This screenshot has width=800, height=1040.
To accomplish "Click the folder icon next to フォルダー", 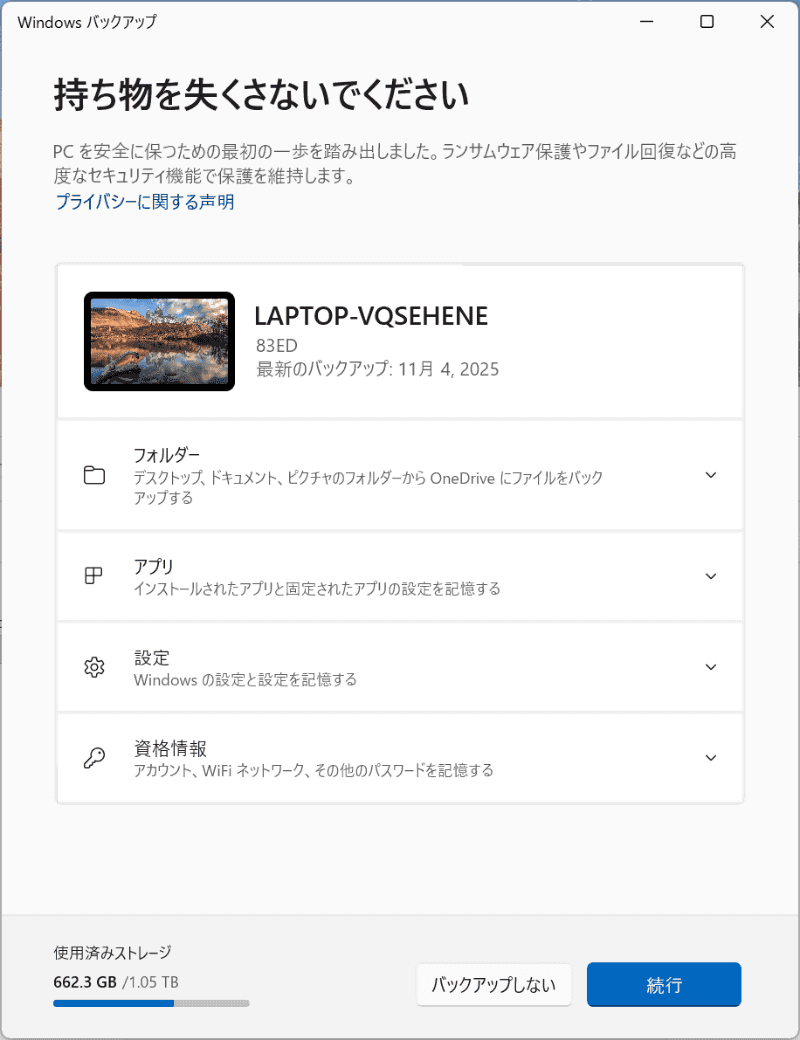I will point(94,476).
